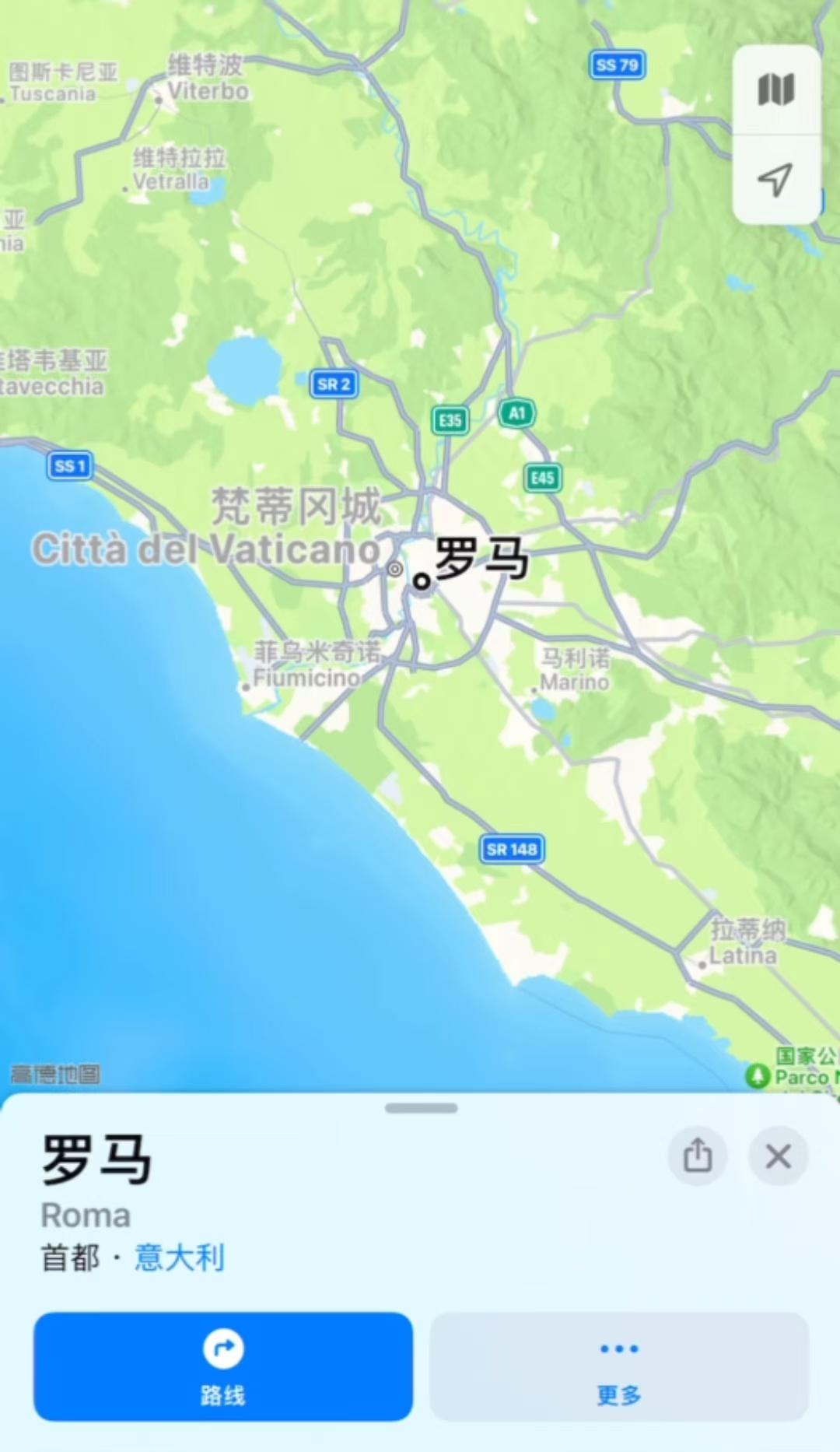Viewport: 840px width, 1452px height.
Task: Open the map mode selector
Action: click(x=776, y=89)
